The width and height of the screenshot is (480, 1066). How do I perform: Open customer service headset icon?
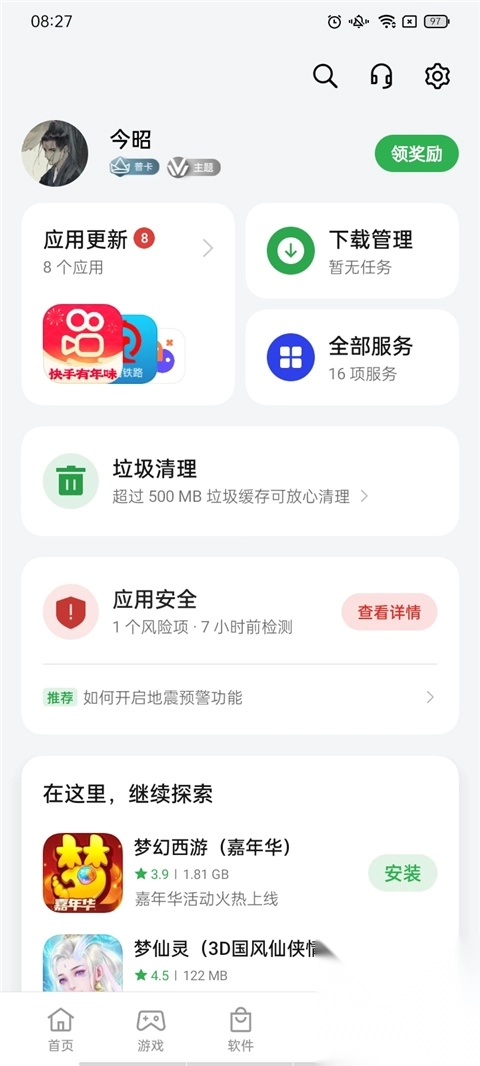[x=381, y=75]
